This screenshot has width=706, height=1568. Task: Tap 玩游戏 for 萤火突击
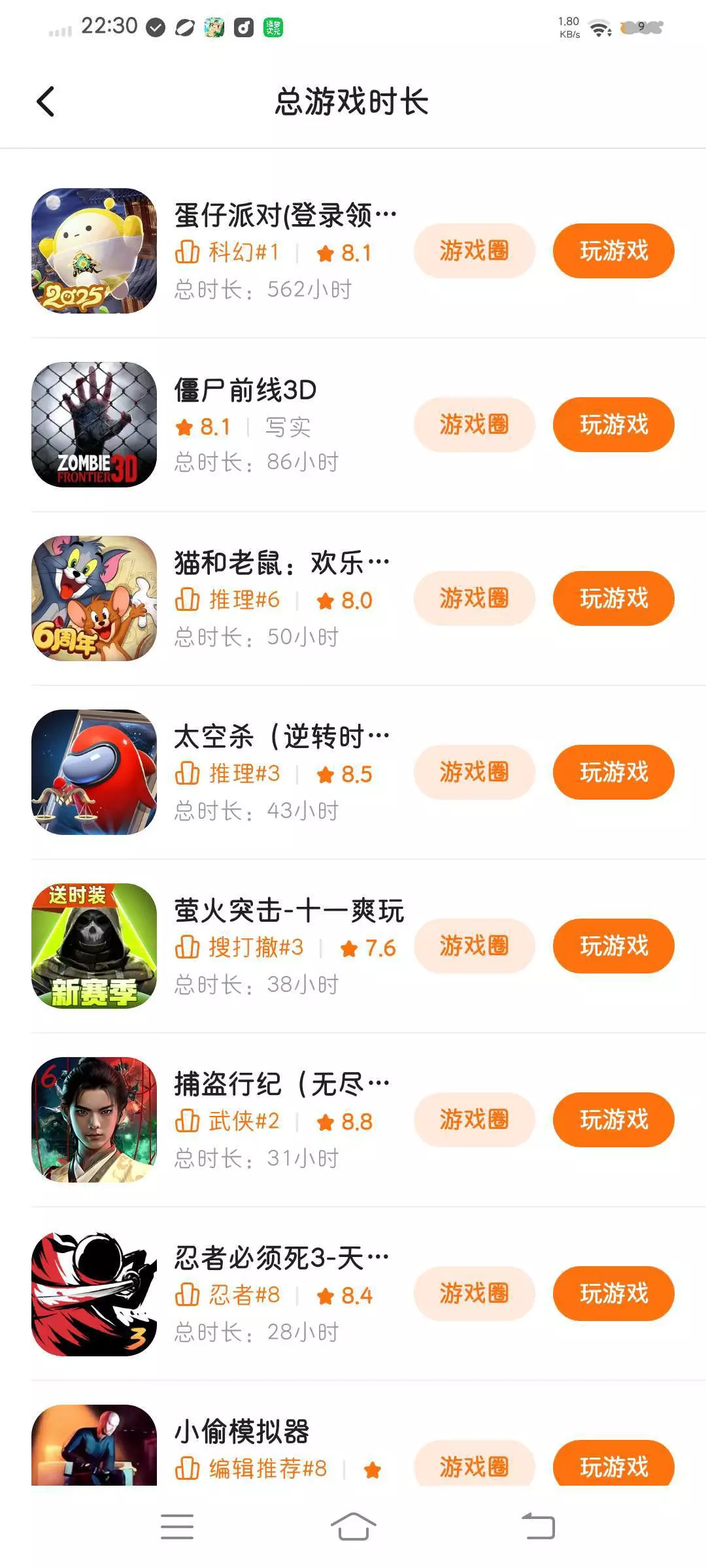click(613, 946)
